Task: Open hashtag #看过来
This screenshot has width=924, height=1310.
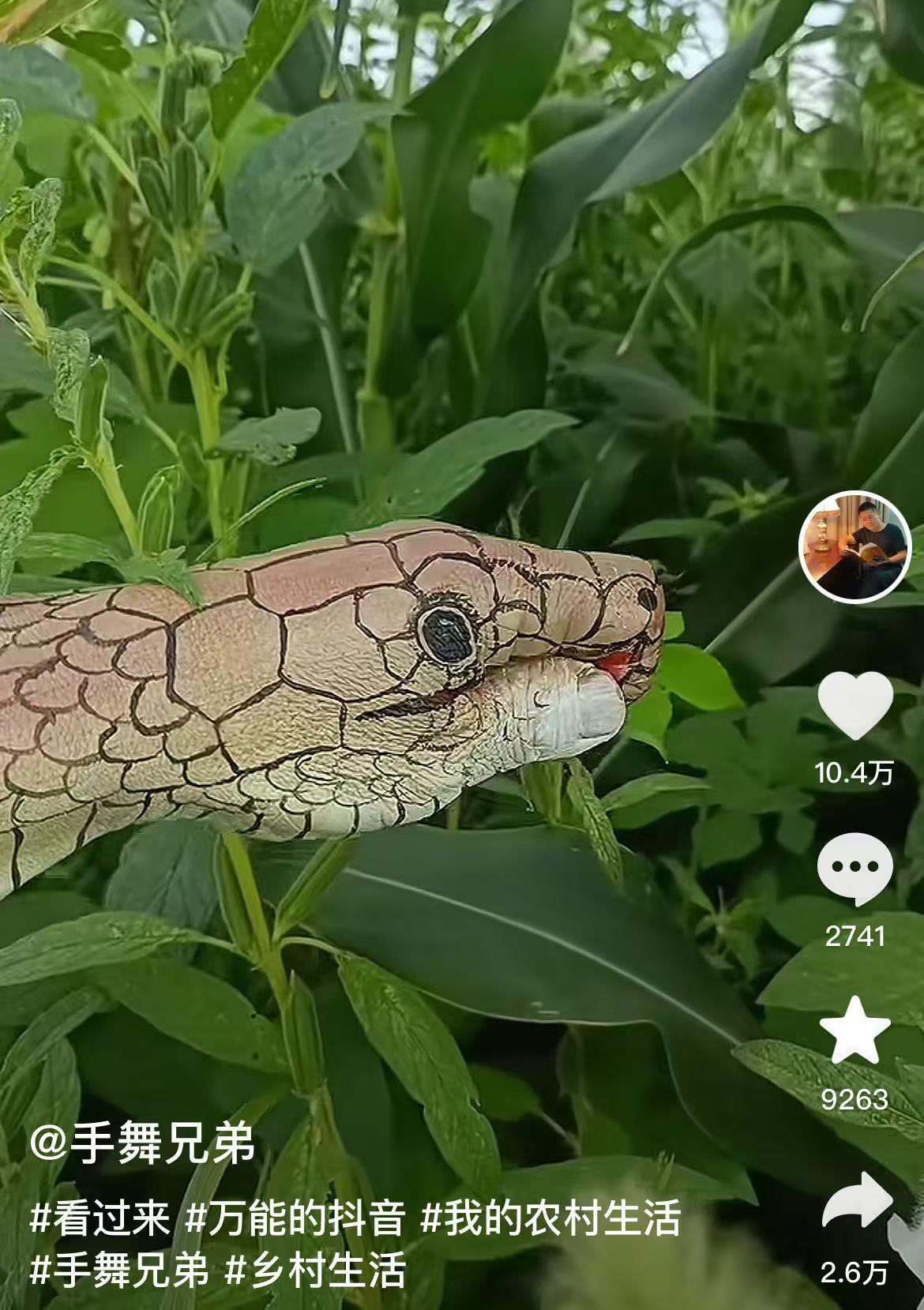Action: [100, 1218]
